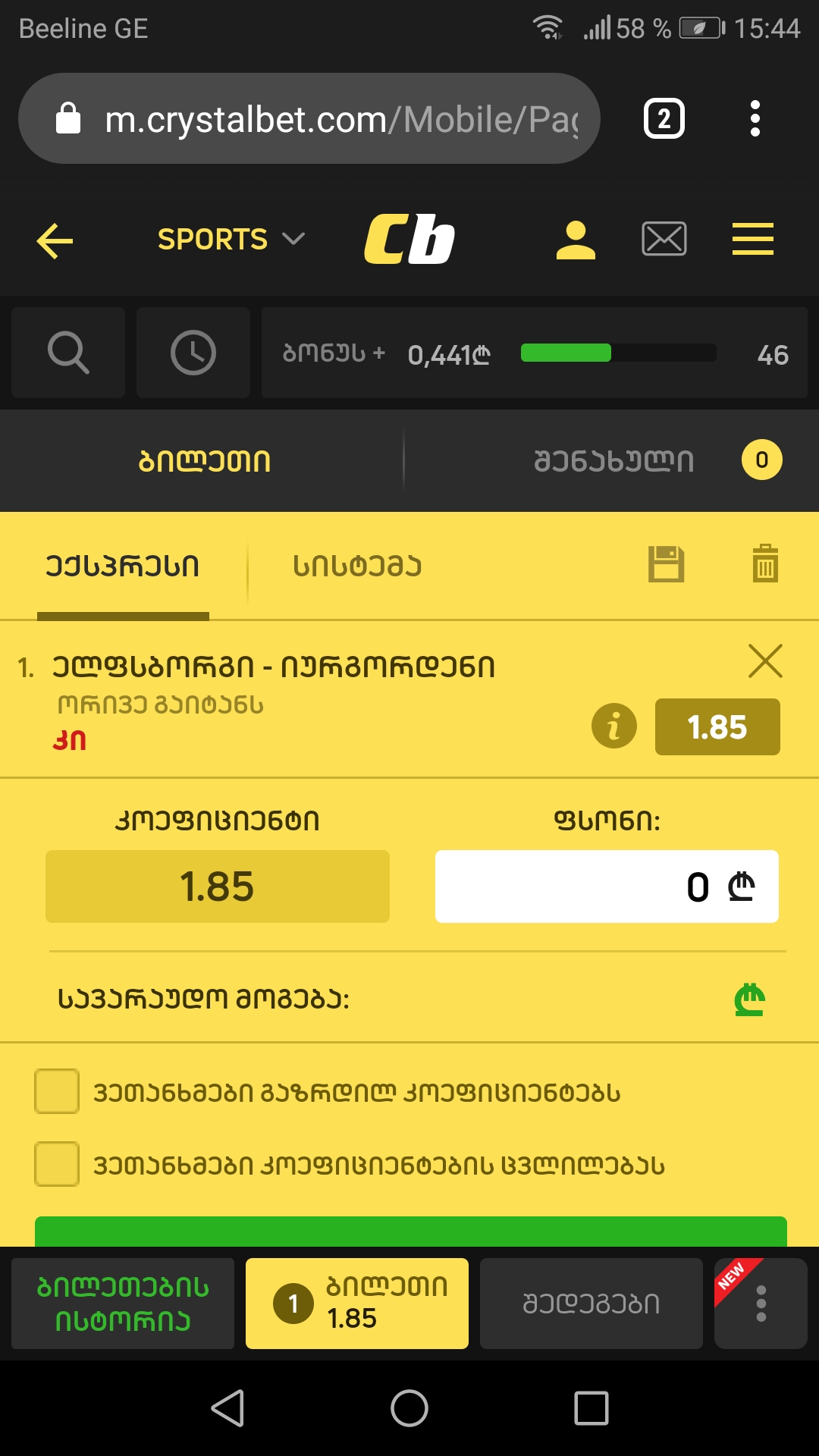Check ვეთანხმები კოეფიციენტების ცვლილებას
819x1456 pixels.
coord(57,1164)
